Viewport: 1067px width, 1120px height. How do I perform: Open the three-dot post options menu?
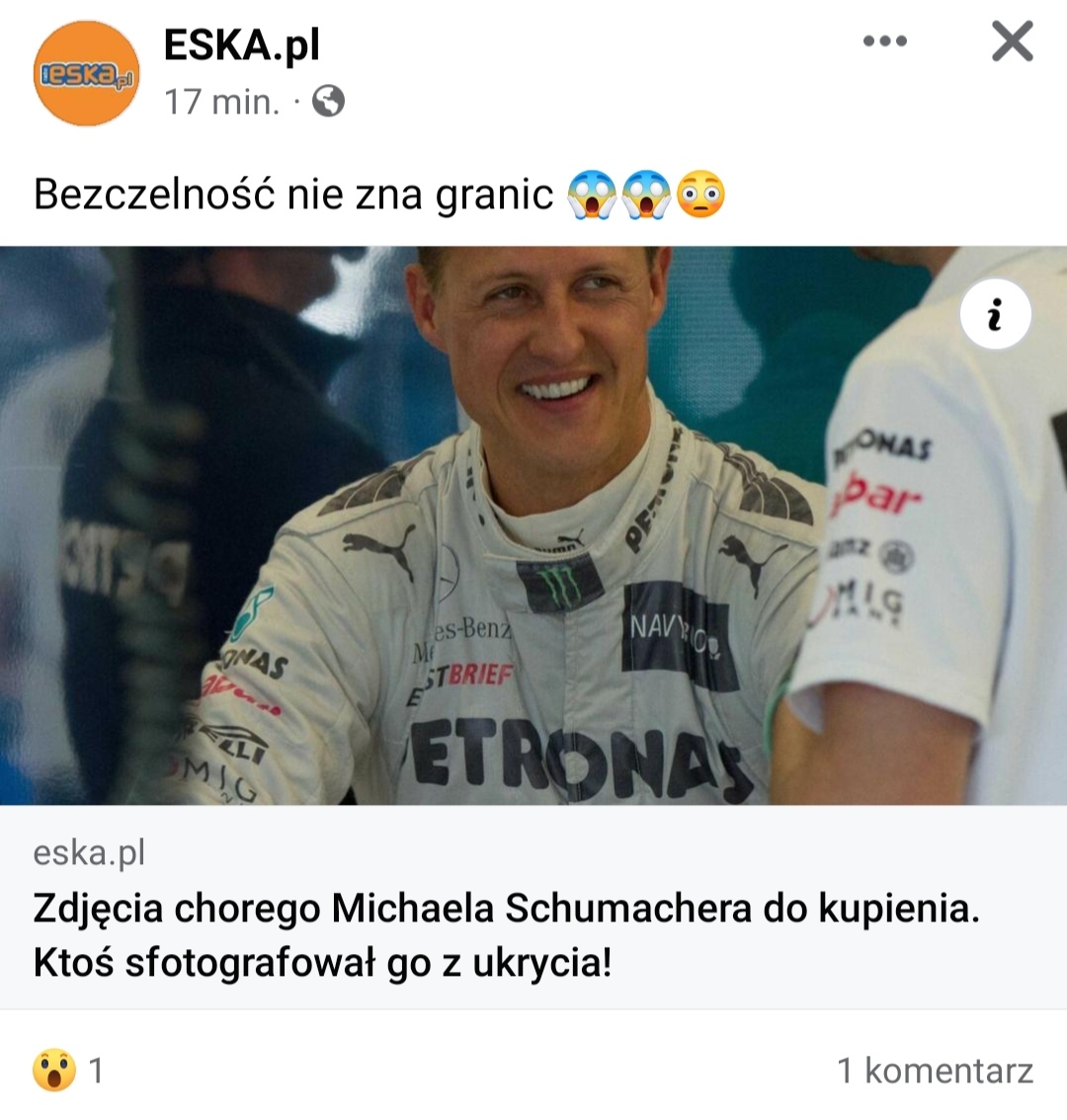click(884, 41)
